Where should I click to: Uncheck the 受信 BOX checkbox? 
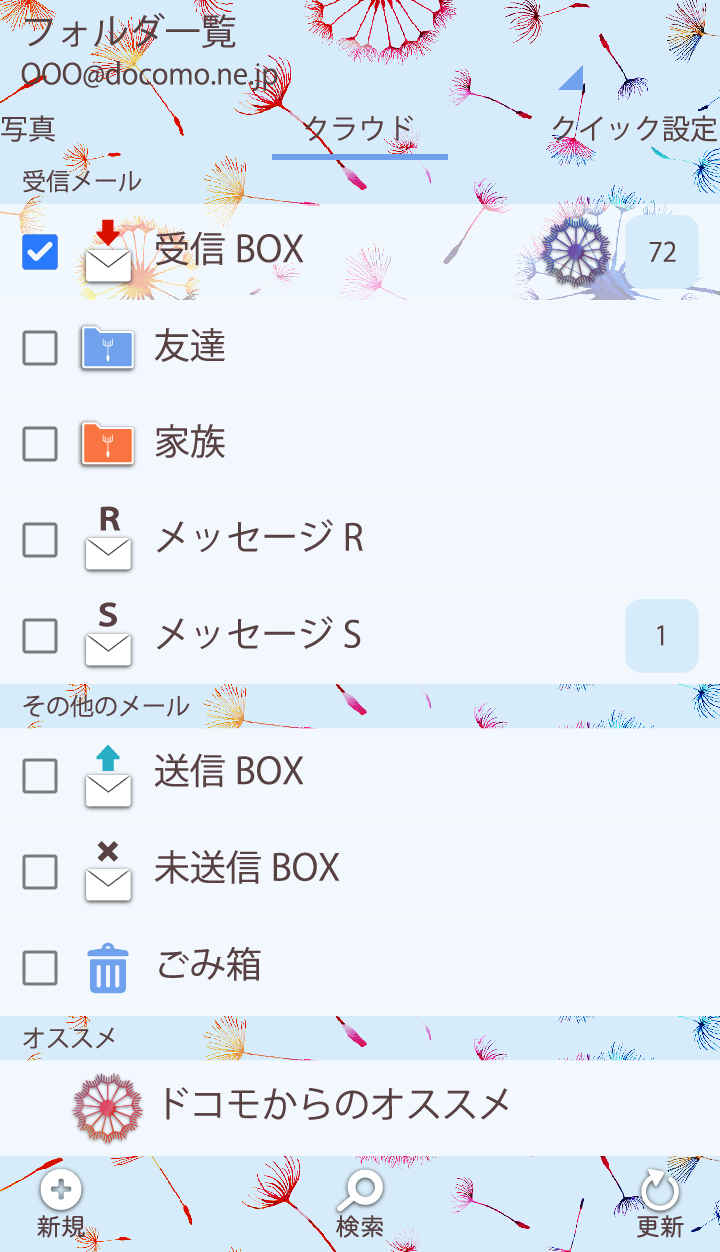click(40, 252)
